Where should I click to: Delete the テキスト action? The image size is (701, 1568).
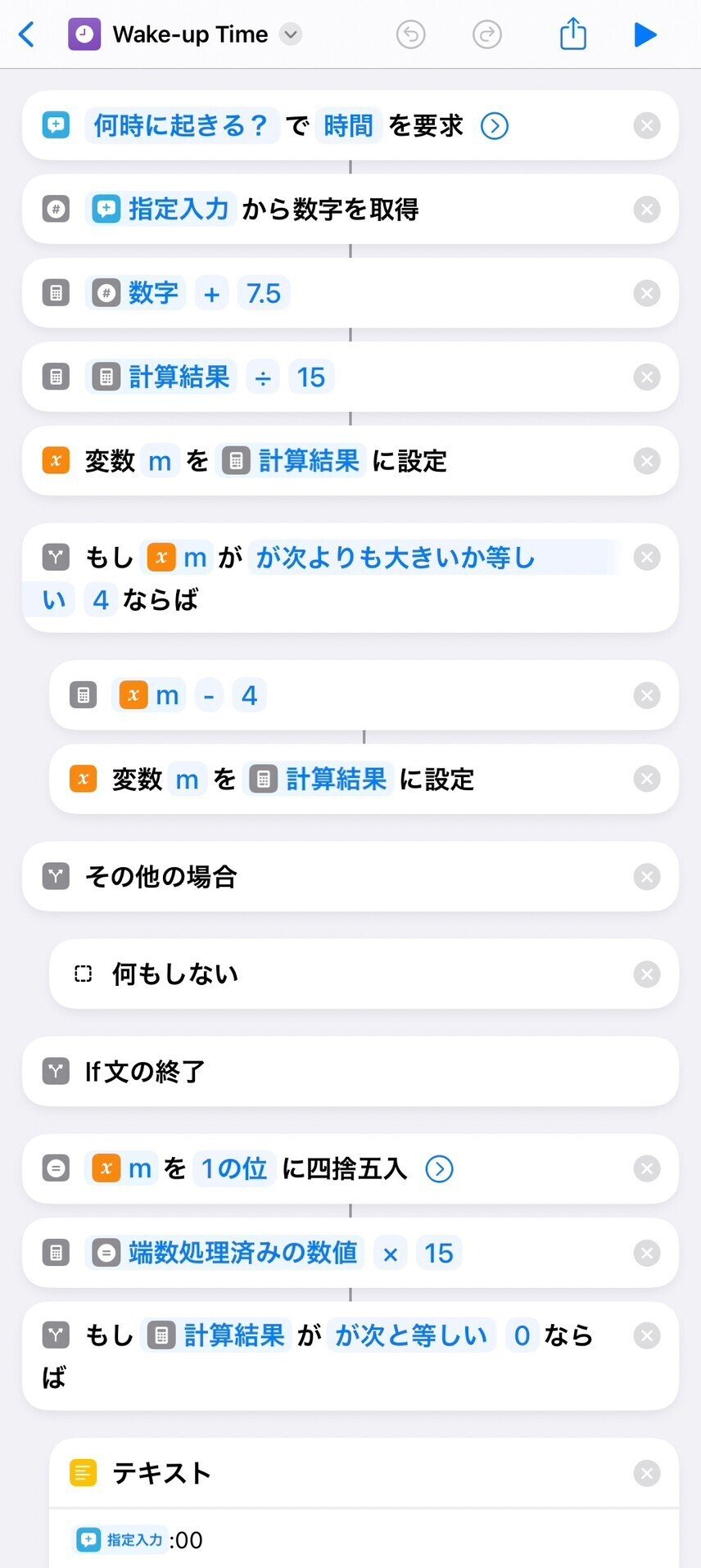coord(646,1474)
